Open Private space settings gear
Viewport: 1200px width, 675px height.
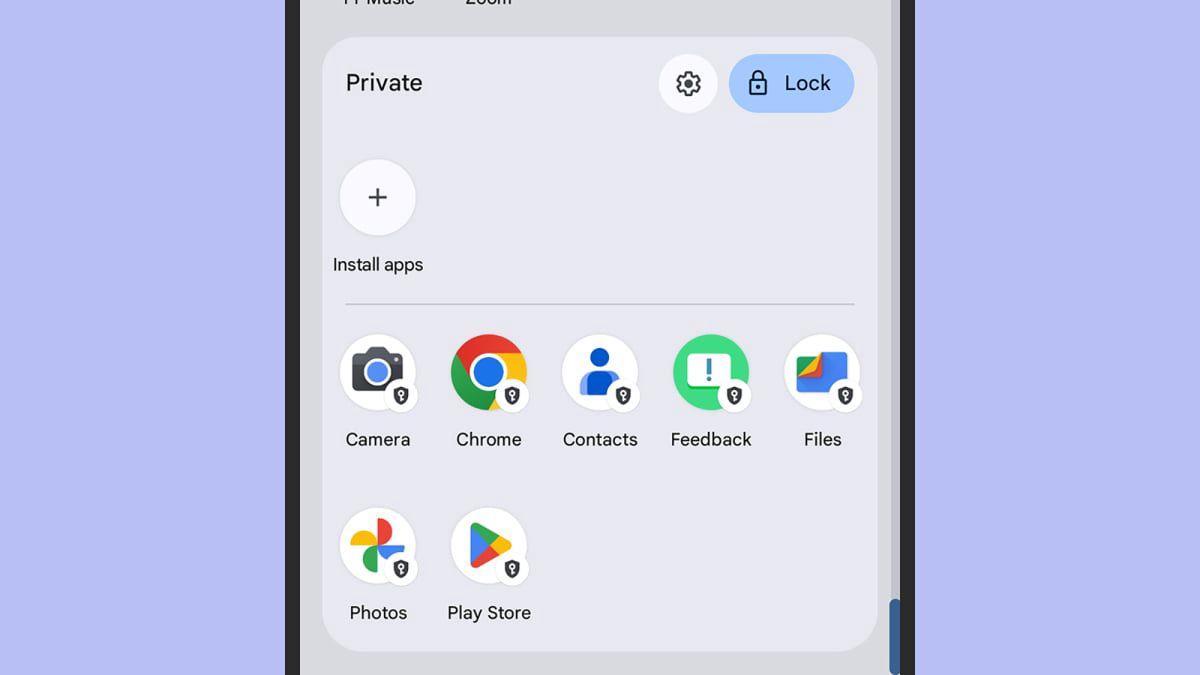[688, 83]
